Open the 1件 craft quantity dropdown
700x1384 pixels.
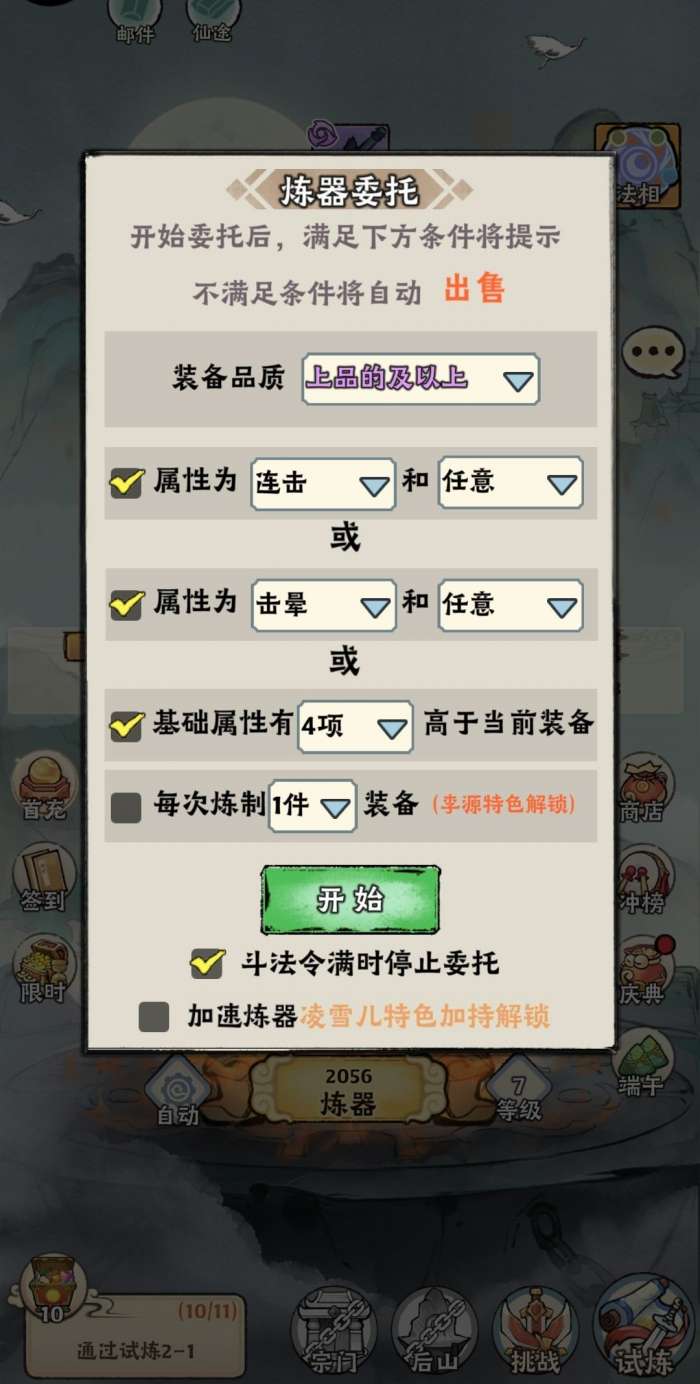tap(312, 806)
